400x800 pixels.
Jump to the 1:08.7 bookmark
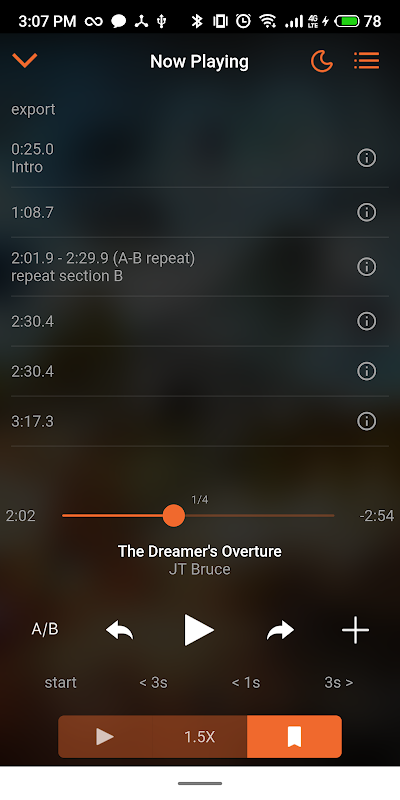click(199, 212)
